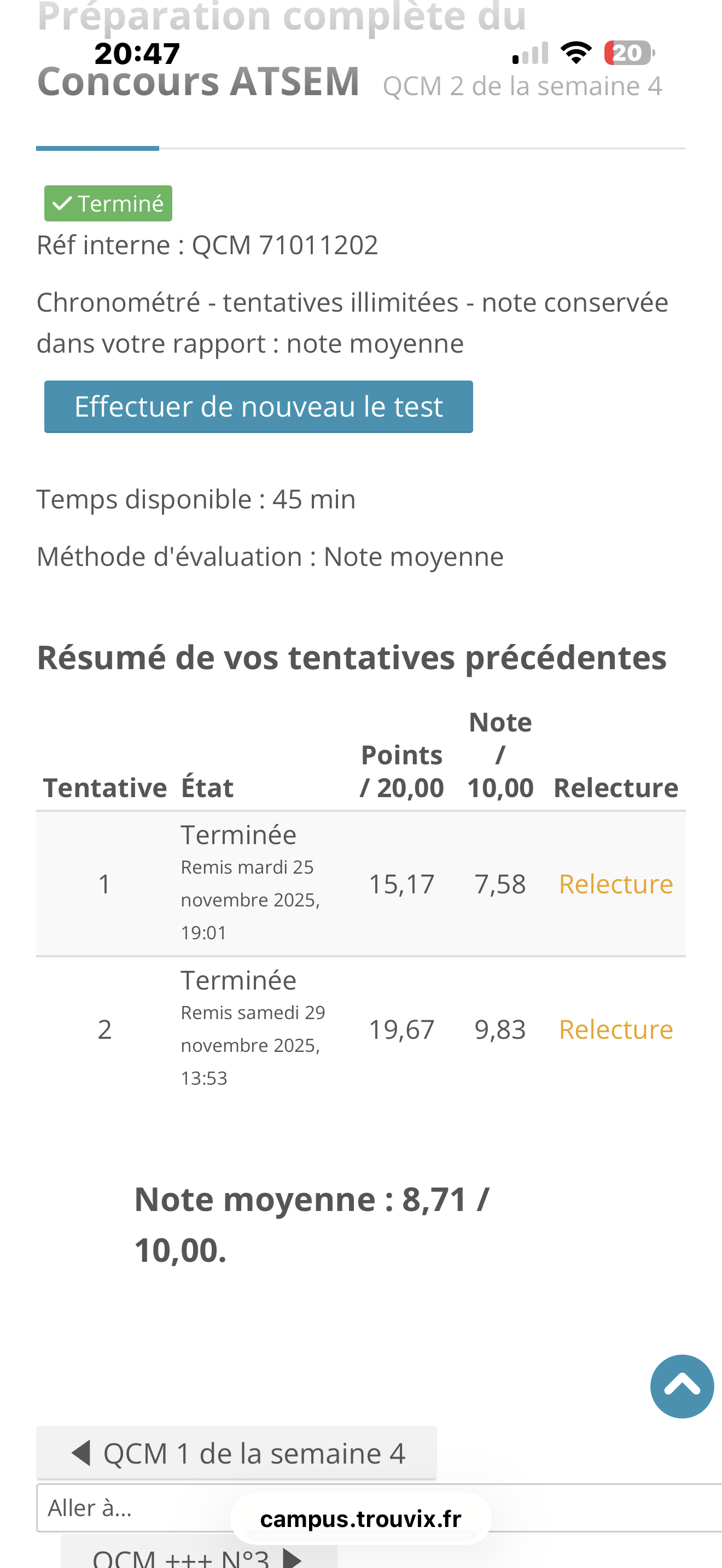Go to next activity QCM +++ N°3
Viewport: 722px width, 1568px height.
[199, 1558]
